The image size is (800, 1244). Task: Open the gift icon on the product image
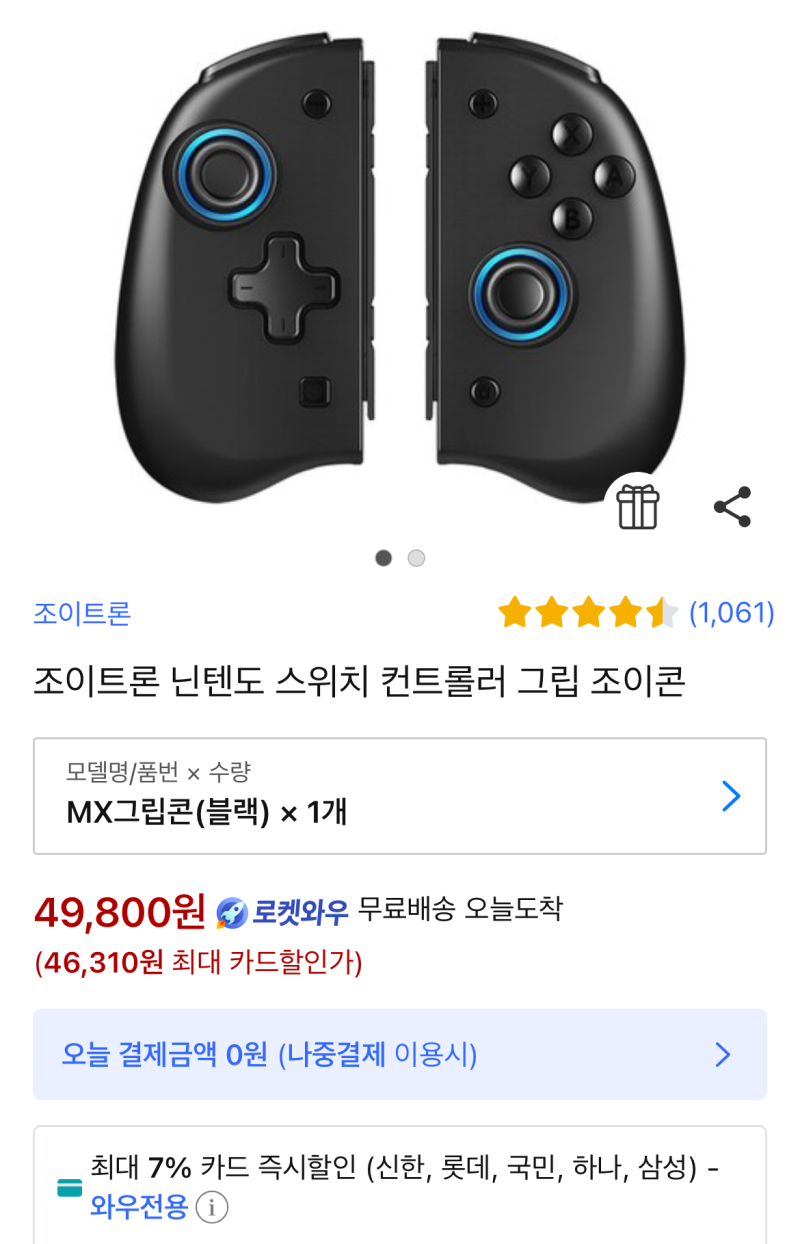[638, 506]
